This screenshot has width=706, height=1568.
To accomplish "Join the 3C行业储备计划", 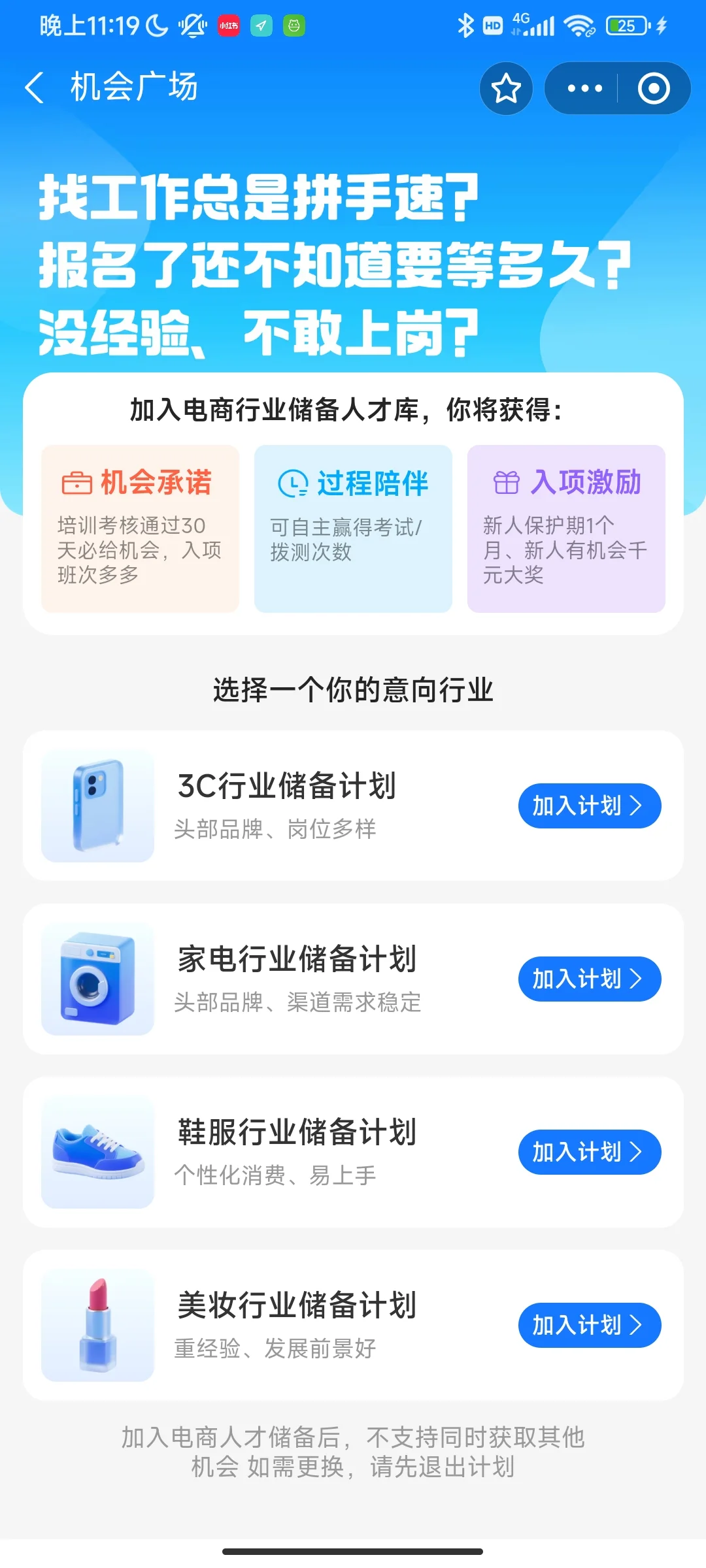I will 589,806.
